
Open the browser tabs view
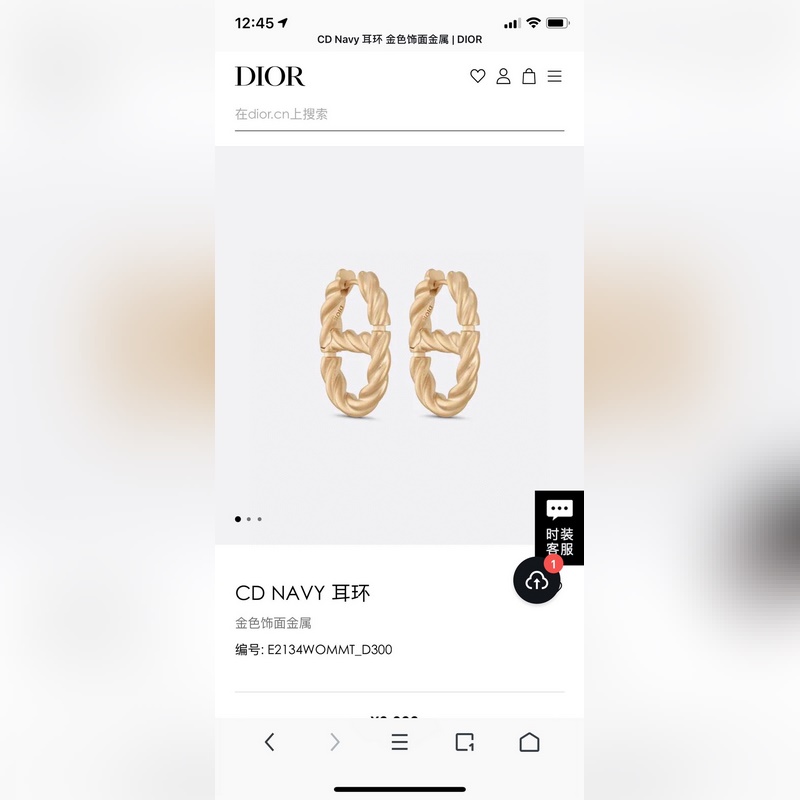(464, 742)
